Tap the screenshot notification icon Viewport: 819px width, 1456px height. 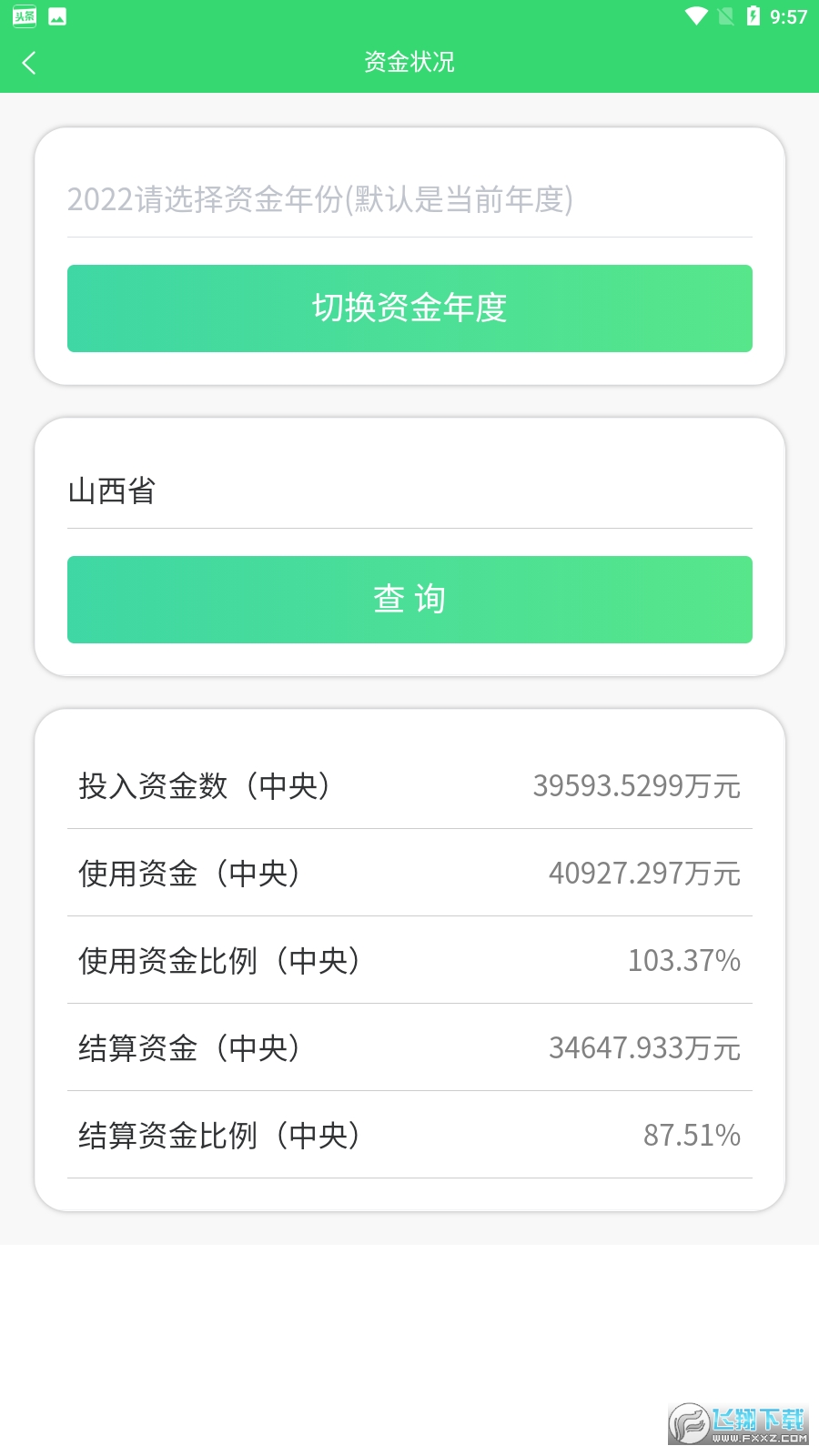(x=56, y=16)
